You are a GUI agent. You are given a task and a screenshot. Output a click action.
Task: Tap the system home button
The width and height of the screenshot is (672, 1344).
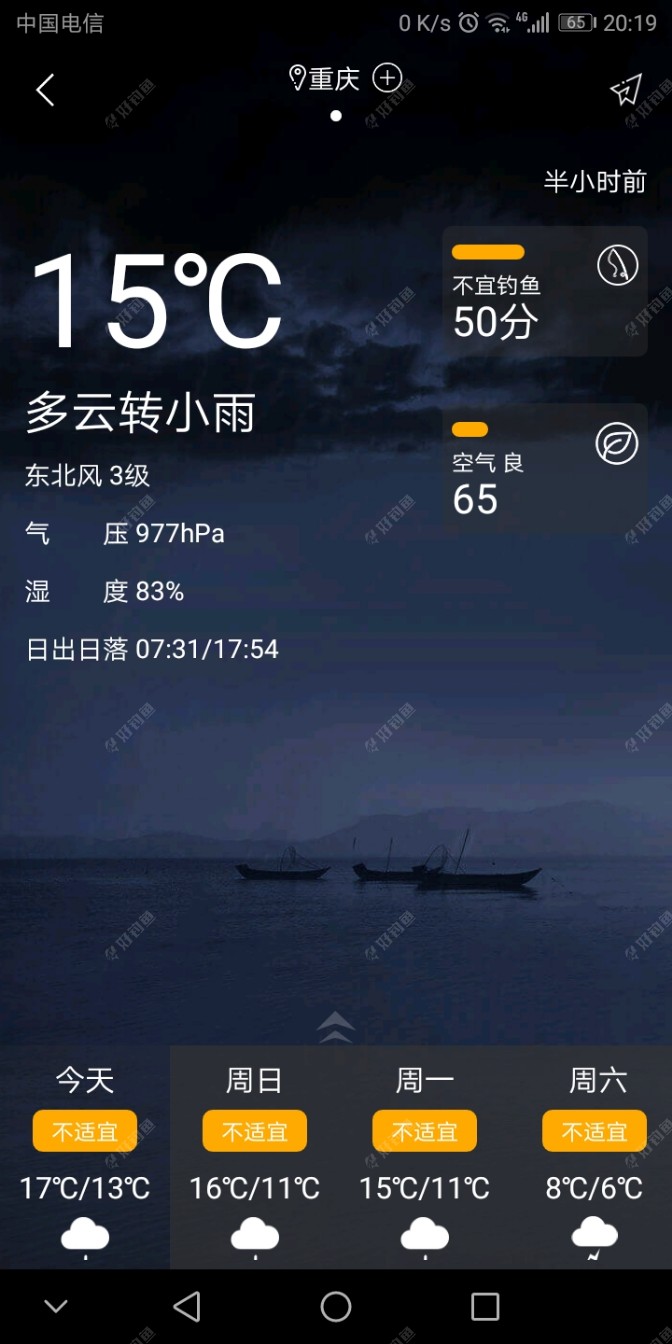click(336, 1306)
